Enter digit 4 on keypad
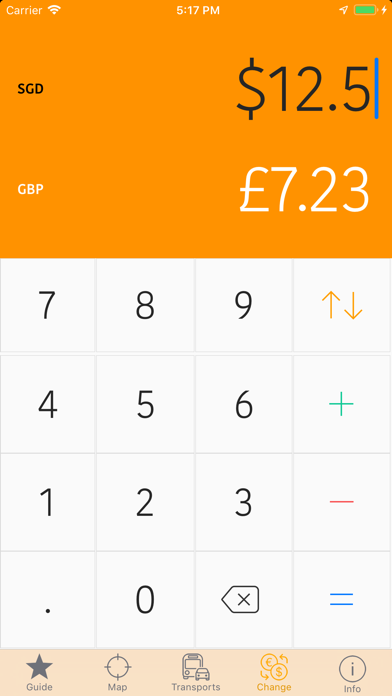The width and height of the screenshot is (392, 696). click(x=48, y=404)
